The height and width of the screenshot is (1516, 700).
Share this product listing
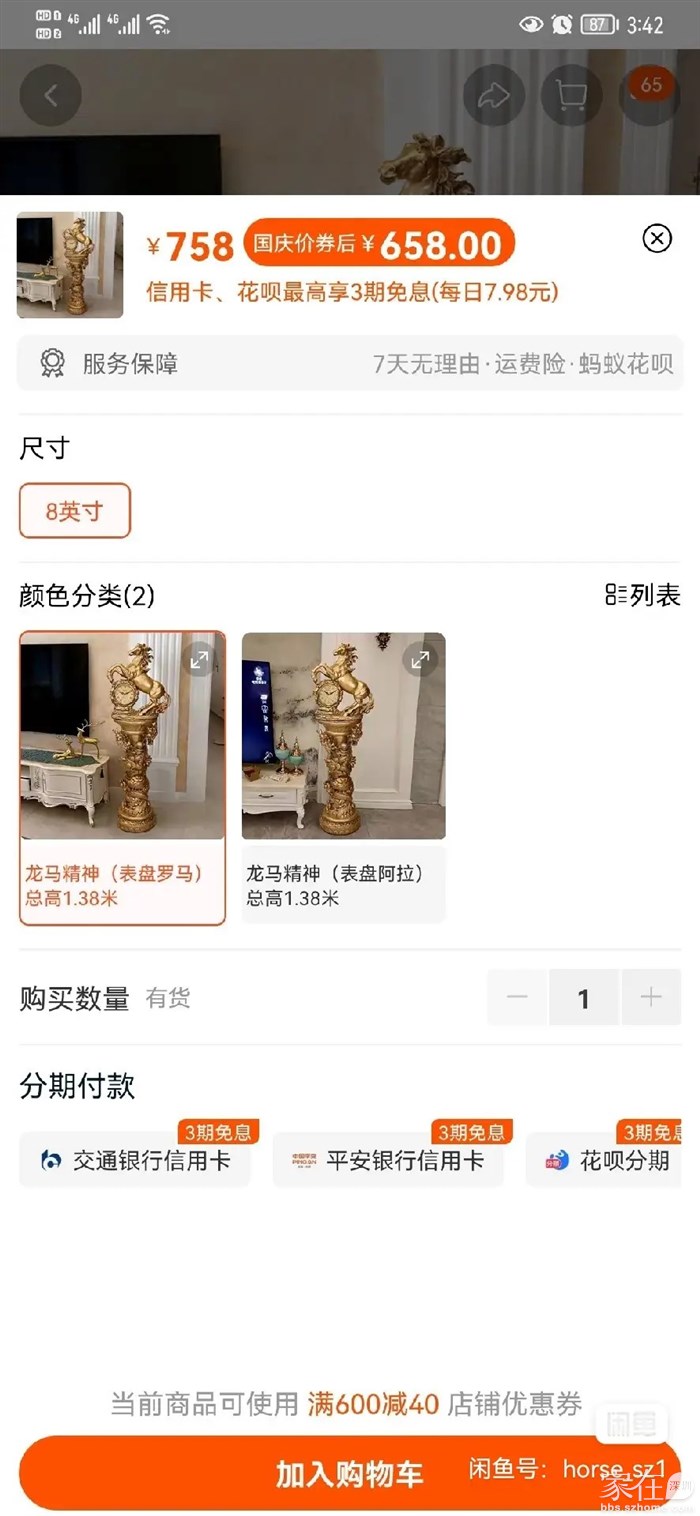494,96
